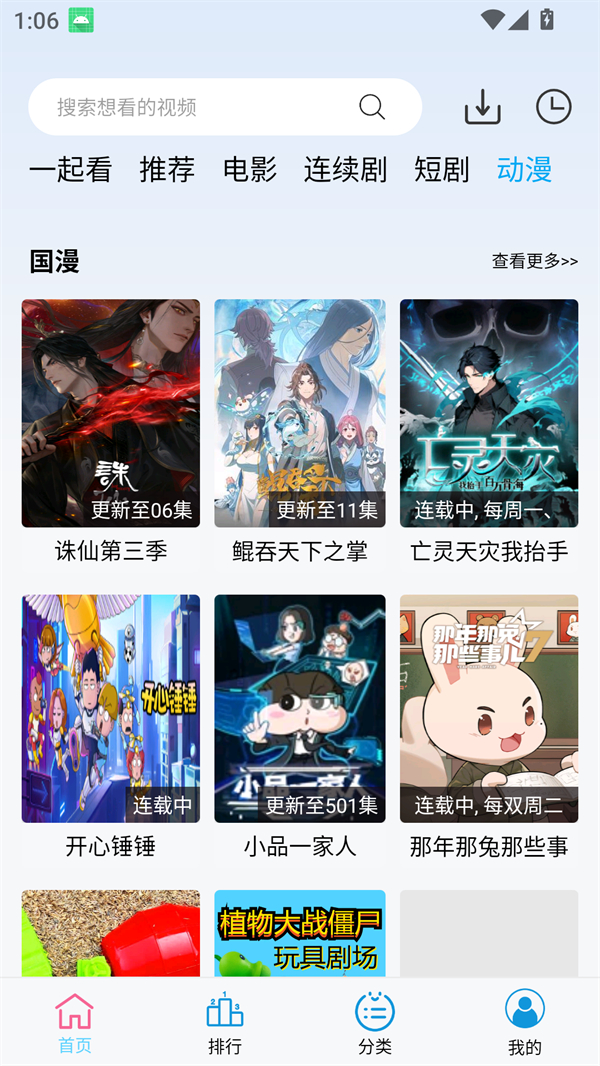Open the downloads icon
Screen dimensions: 600x1066
point(482,107)
